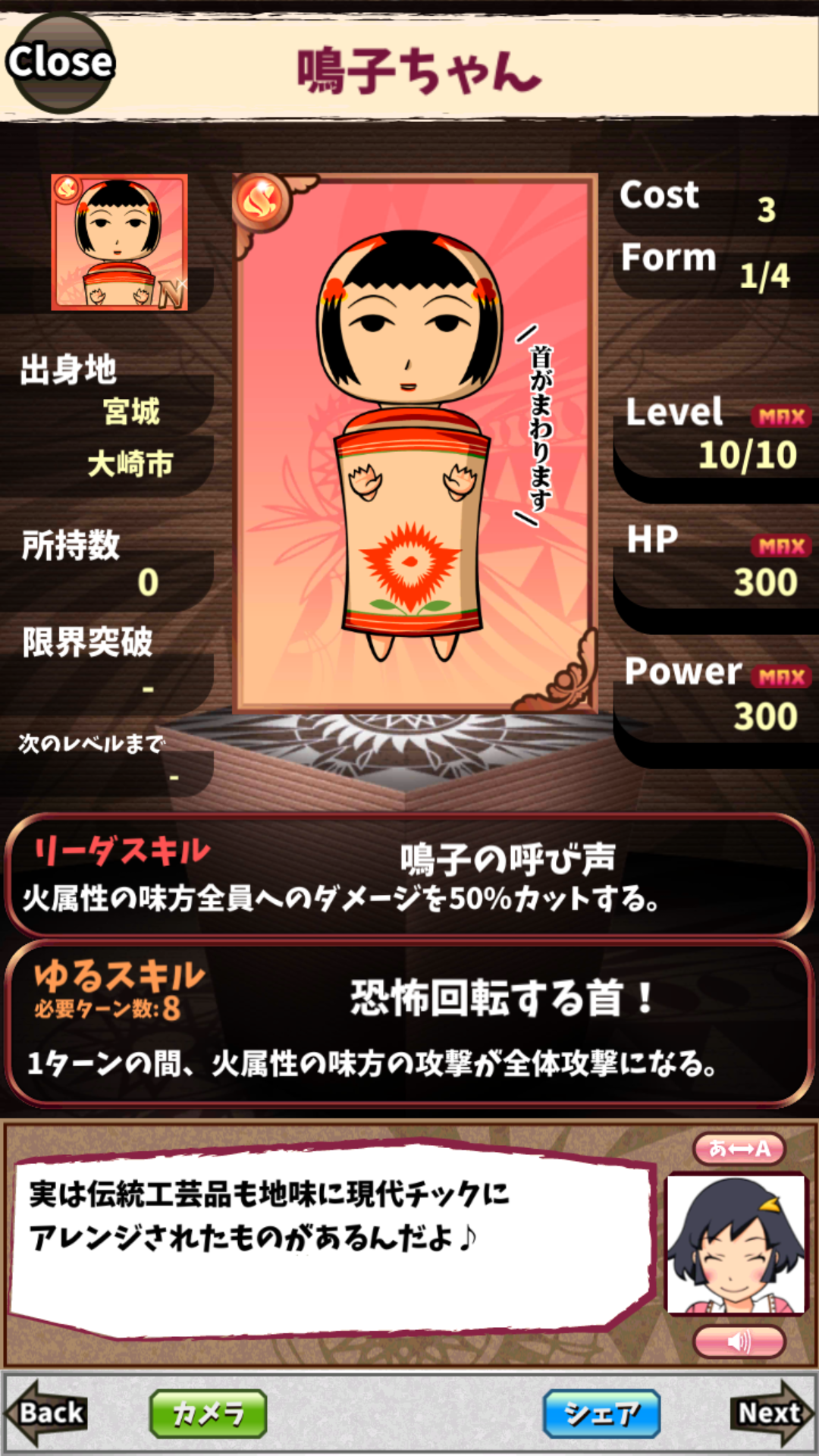Screen dimensions: 819x1456
Task: Play the voice with the speaker button
Action: (739, 1341)
